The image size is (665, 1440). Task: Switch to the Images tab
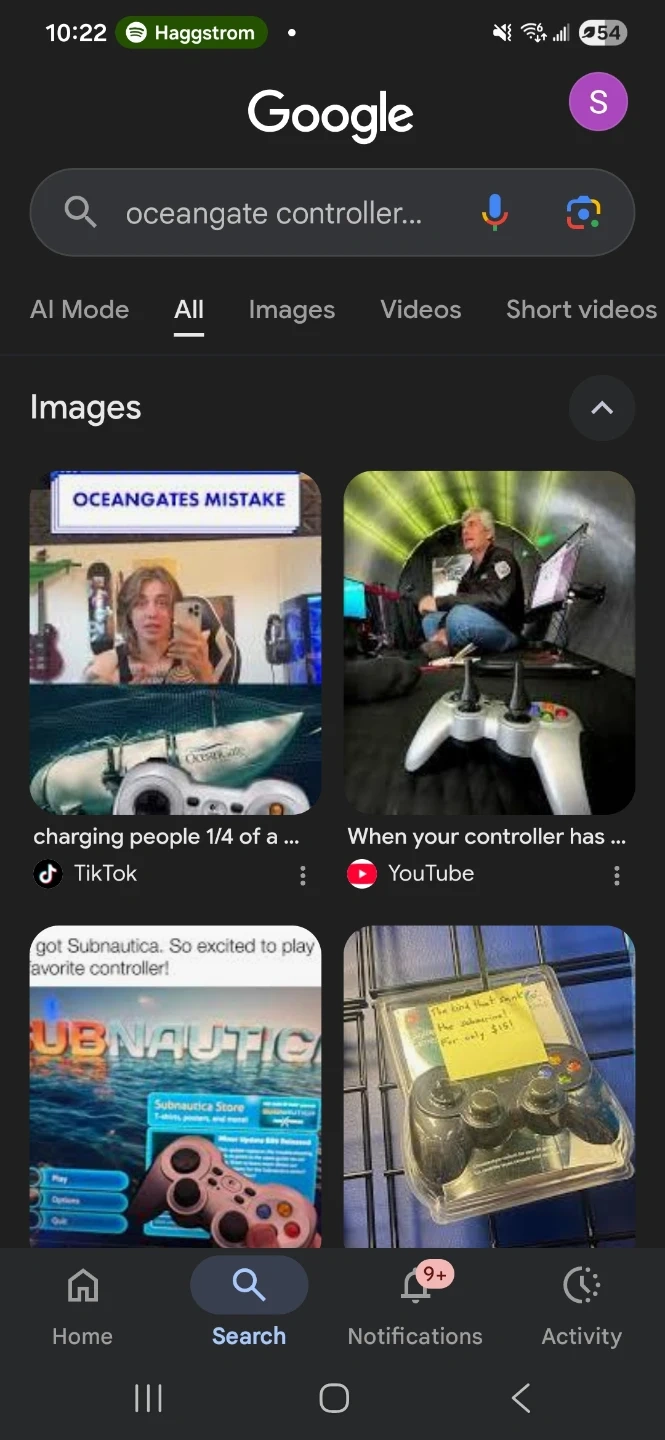click(291, 310)
